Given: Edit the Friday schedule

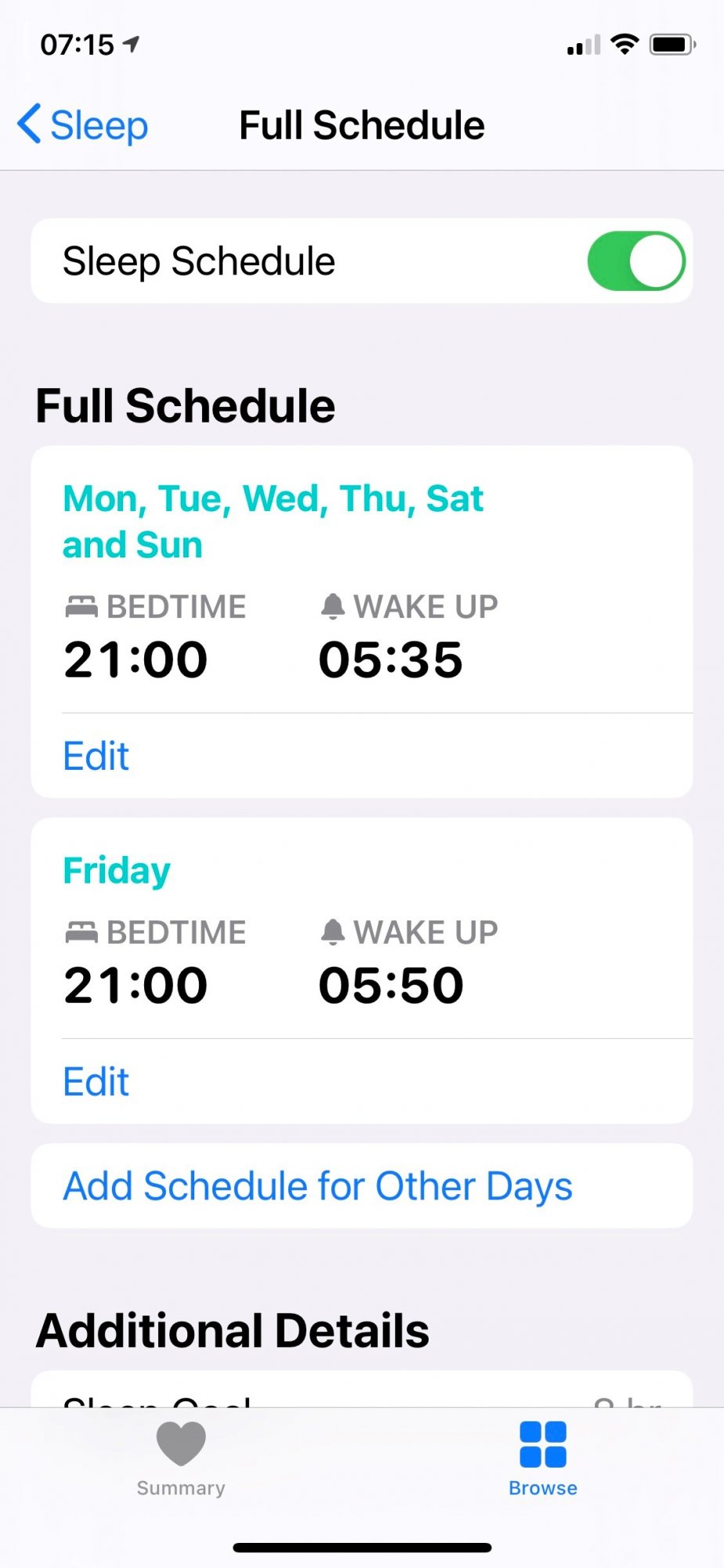Looking at the screenshot, I should pos(96,1082).
